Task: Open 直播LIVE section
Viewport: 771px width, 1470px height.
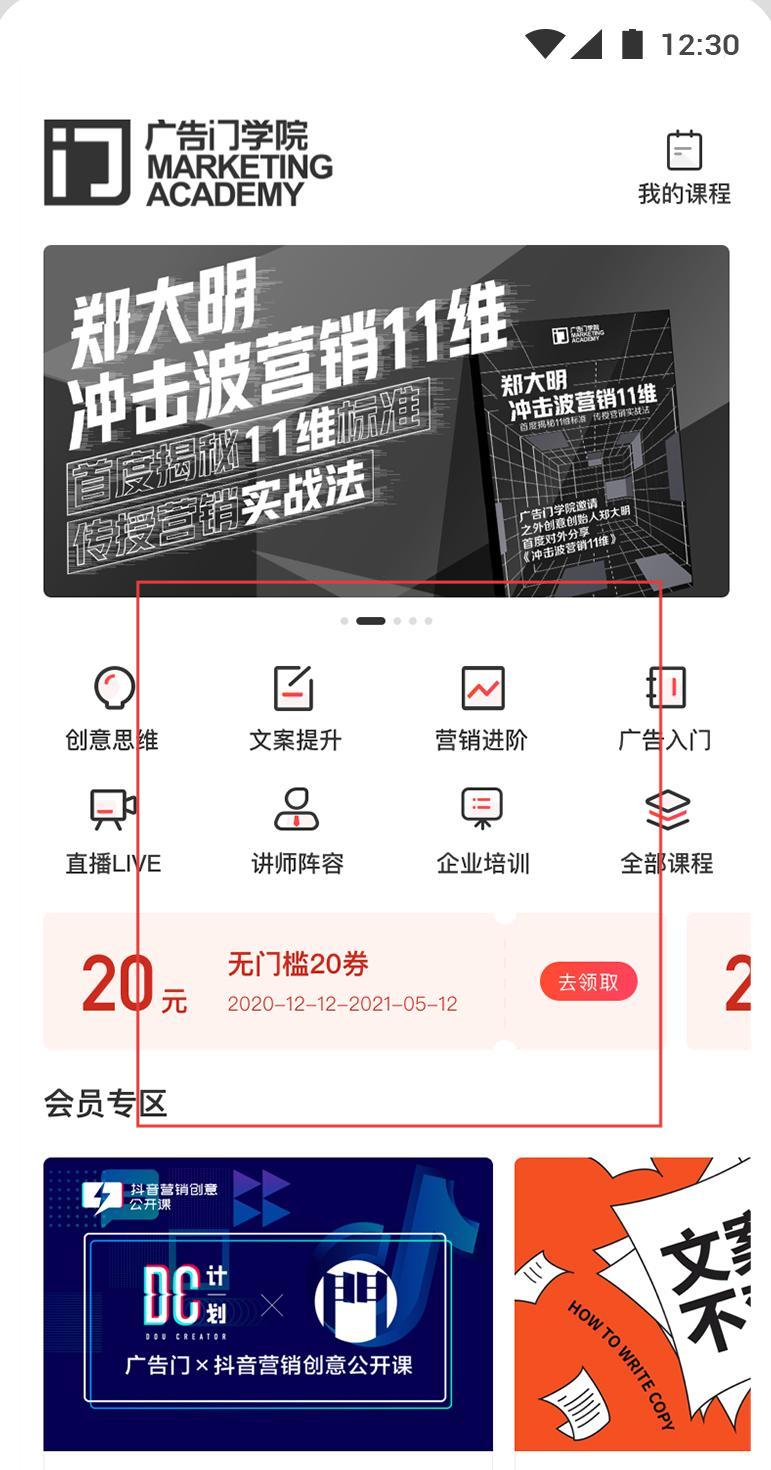Action: (113, 832)
